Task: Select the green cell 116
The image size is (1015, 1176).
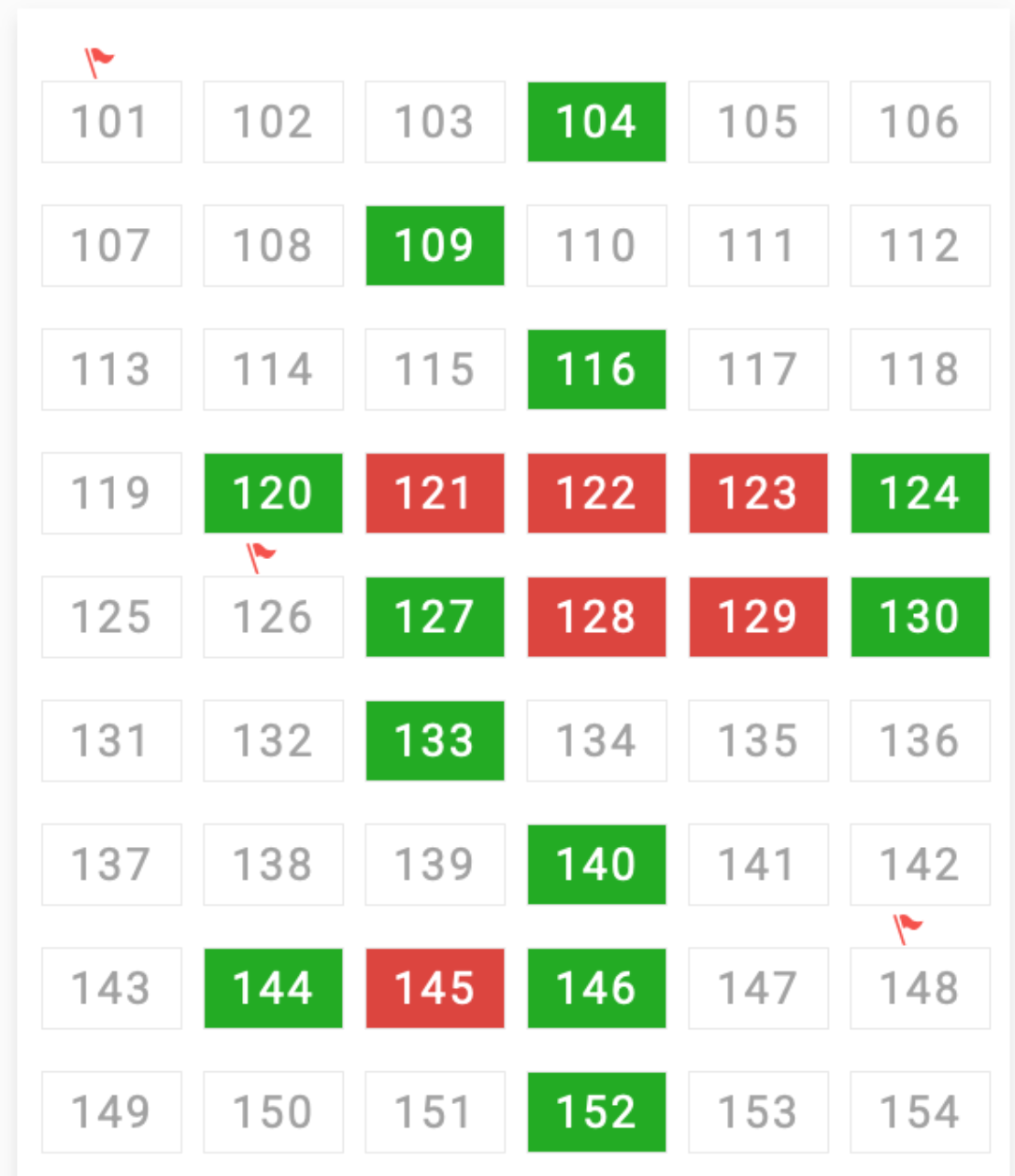Action: click(596, 368)
